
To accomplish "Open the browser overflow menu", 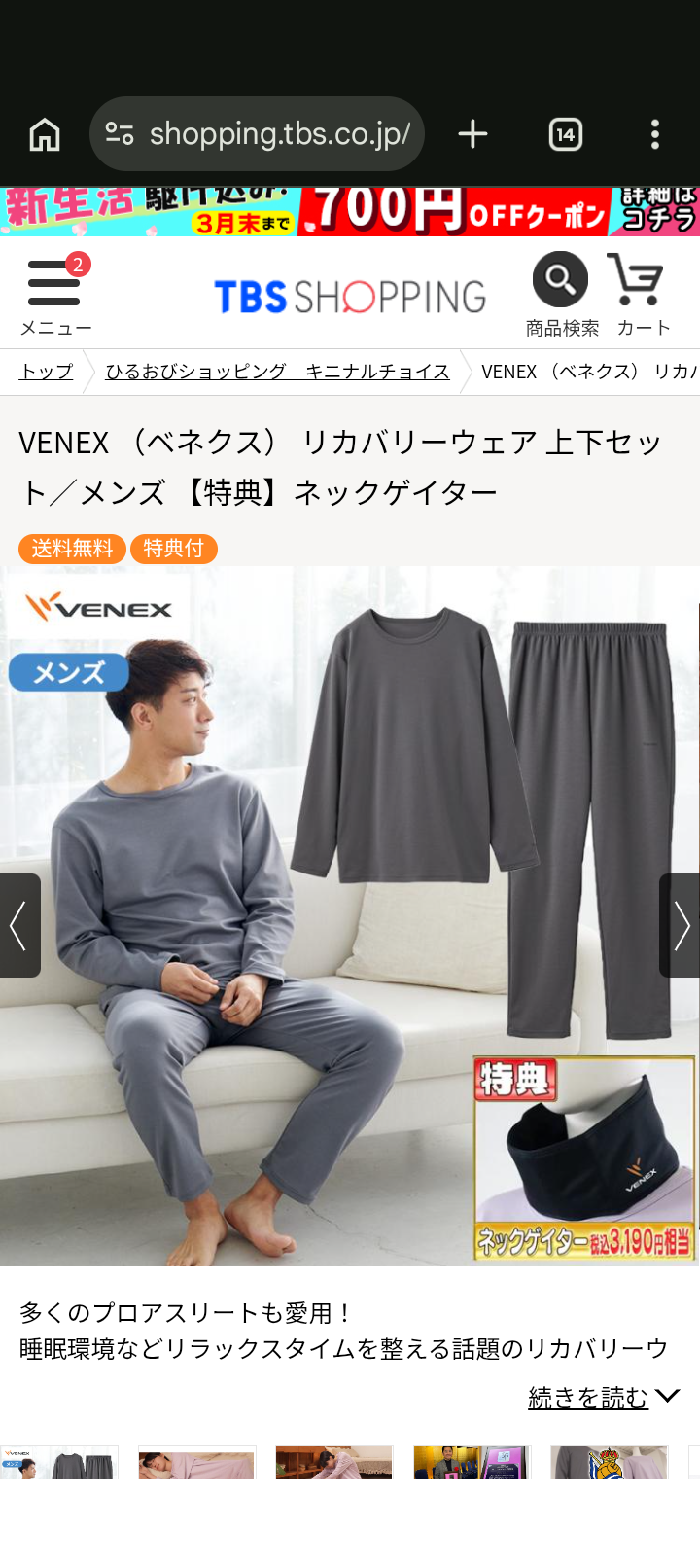I will pos(655,133).
